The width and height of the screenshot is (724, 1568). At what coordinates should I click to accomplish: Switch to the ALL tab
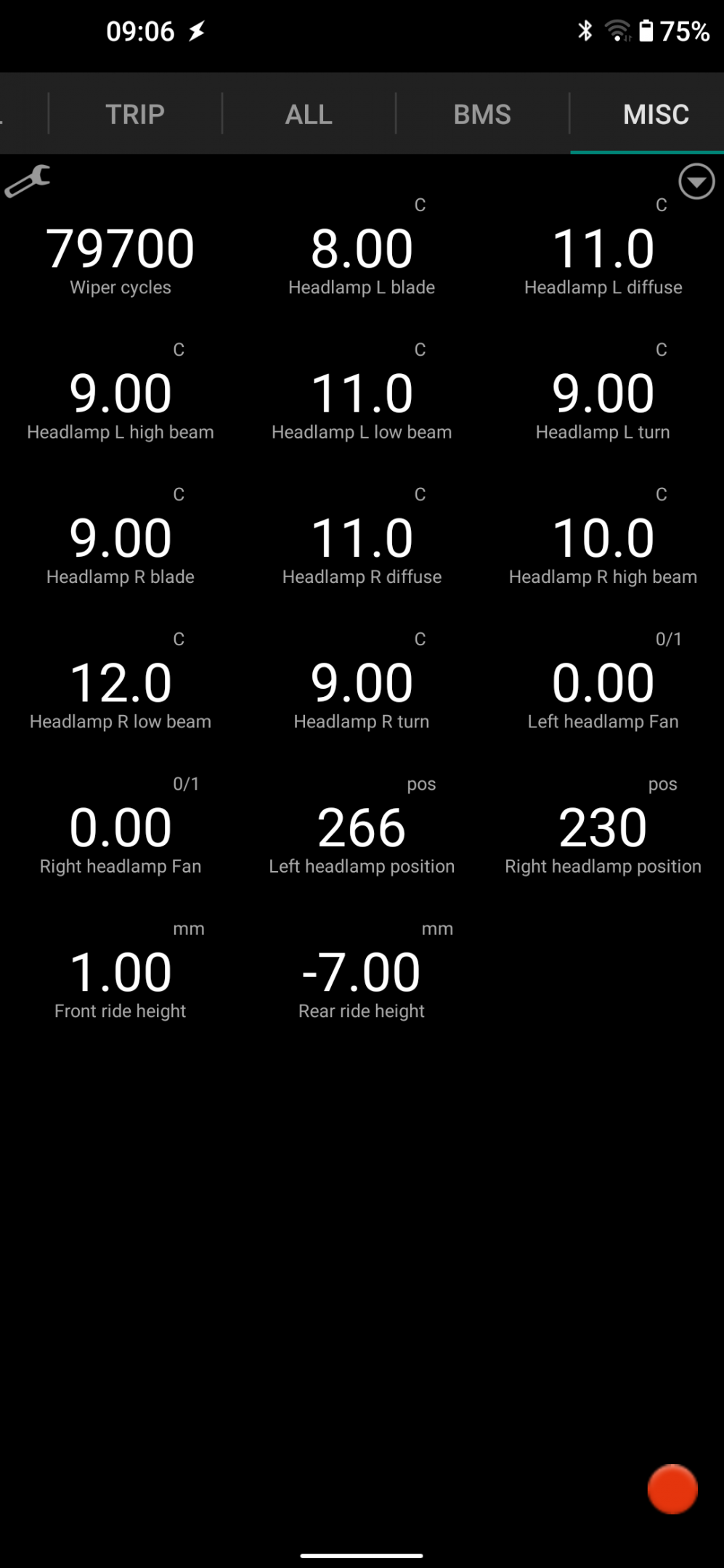[309, 114]
